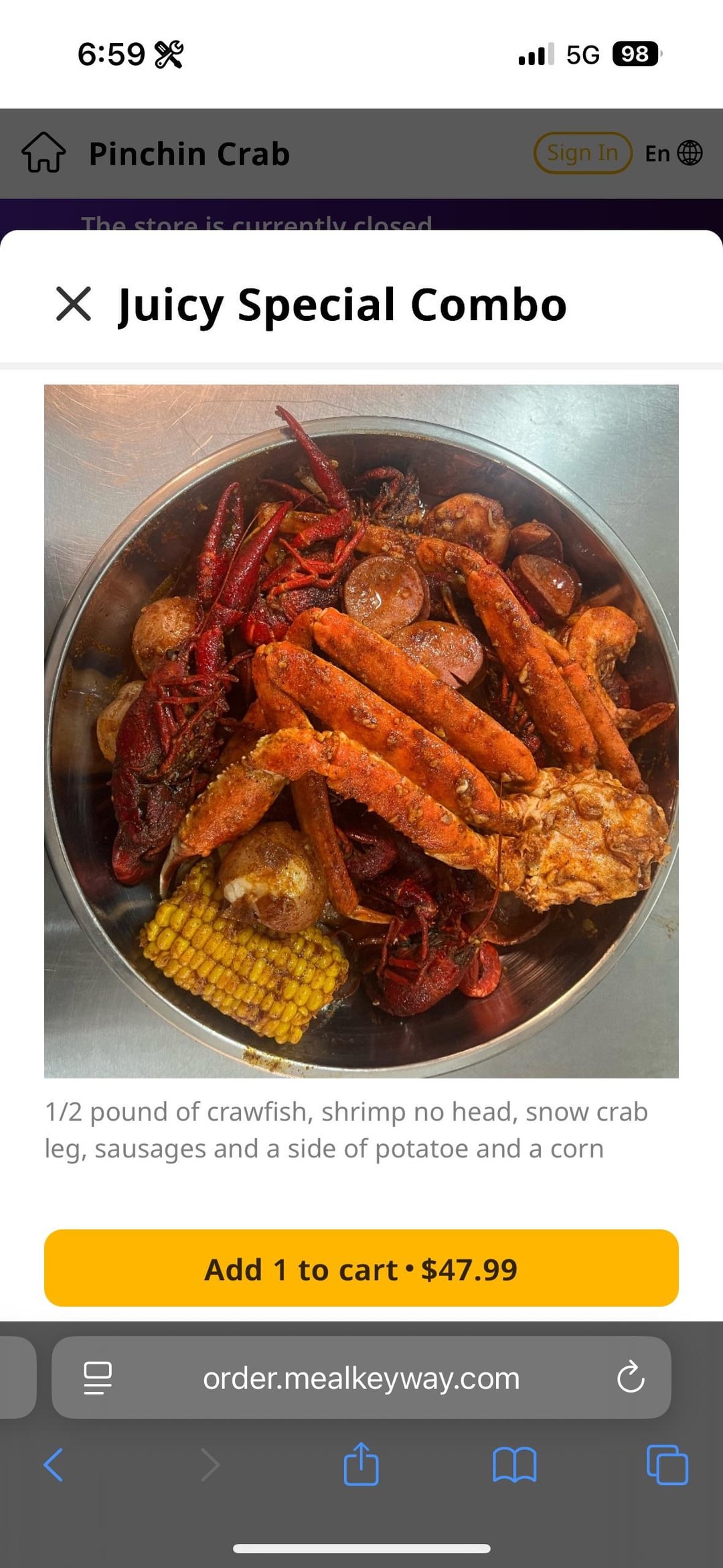Go back in Safari

54,1465
